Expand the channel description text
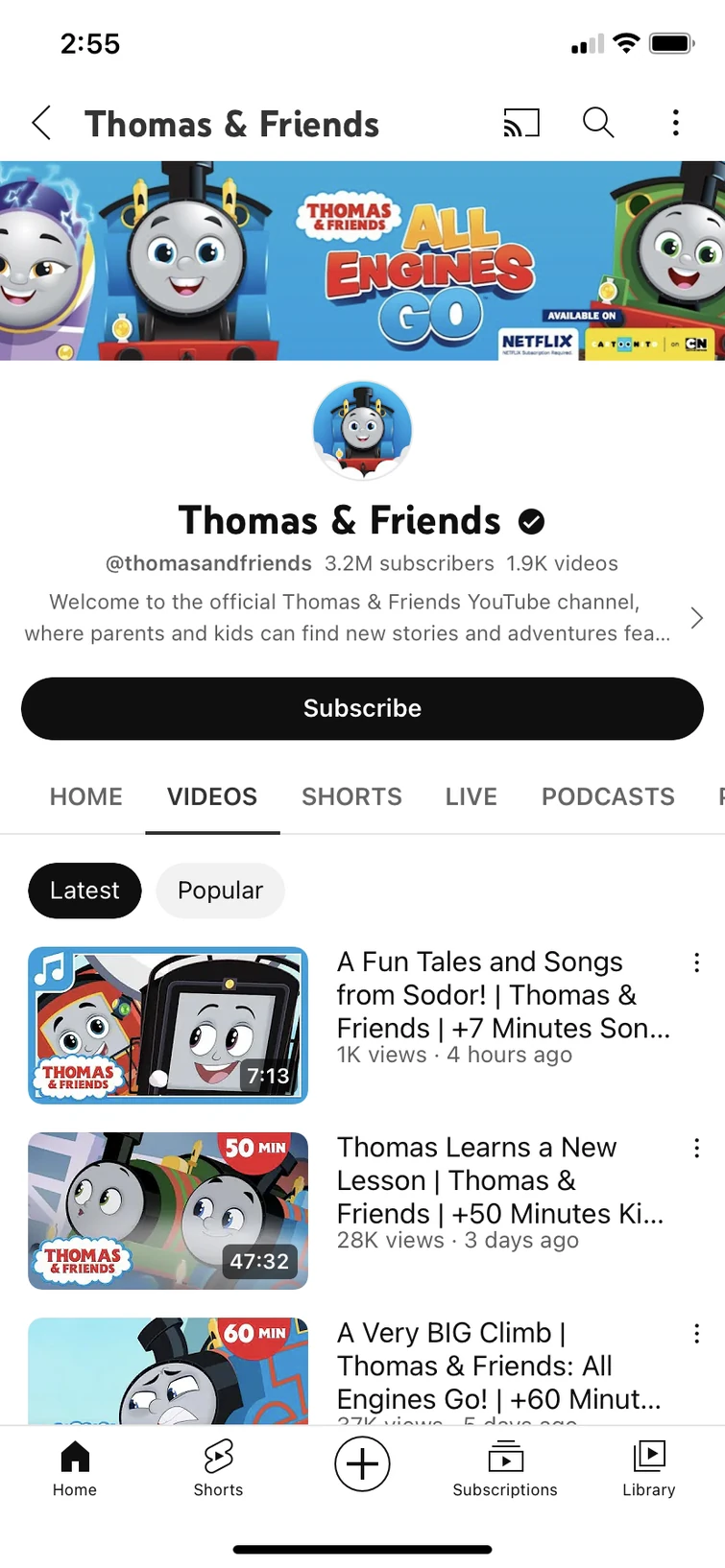 697,617
